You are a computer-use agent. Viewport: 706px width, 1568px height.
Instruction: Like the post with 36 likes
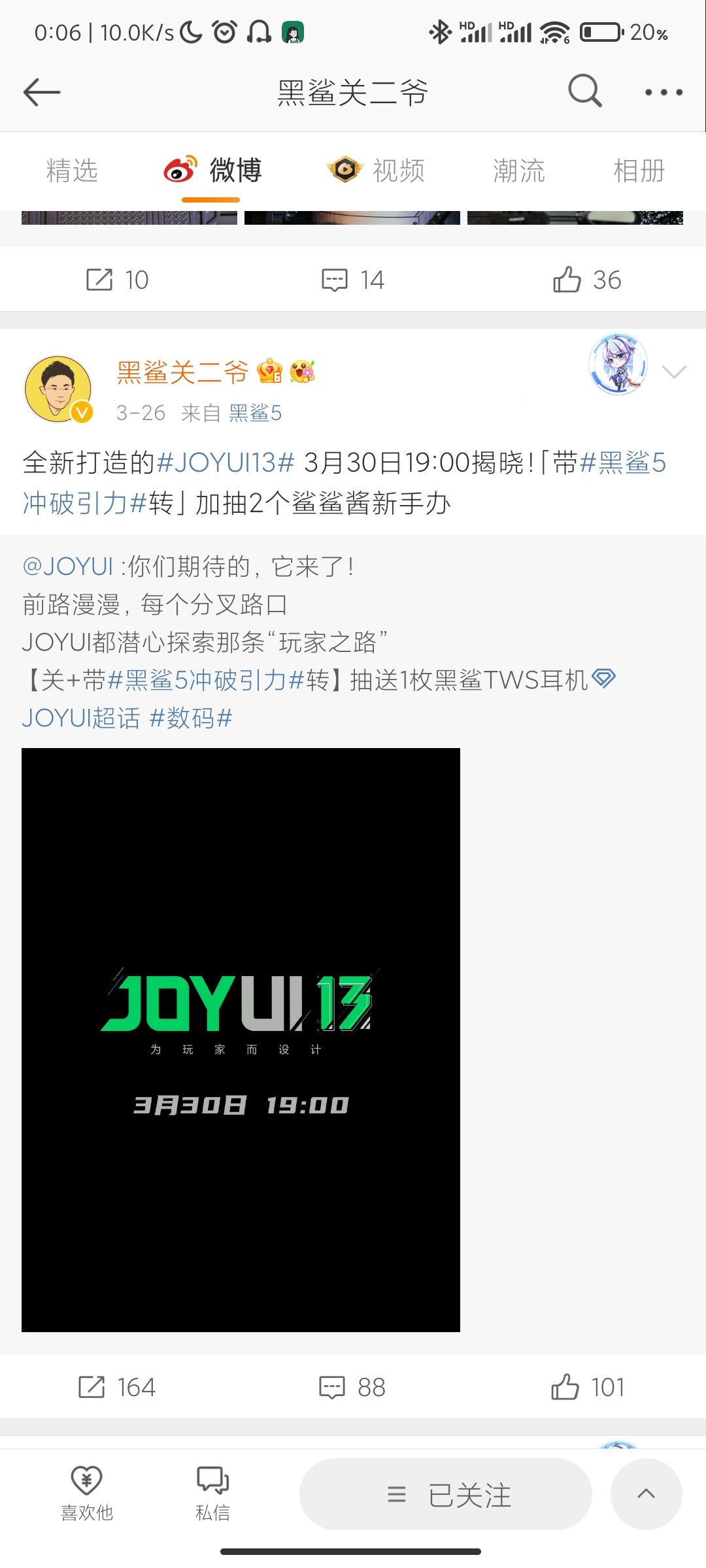coord(587,280)
